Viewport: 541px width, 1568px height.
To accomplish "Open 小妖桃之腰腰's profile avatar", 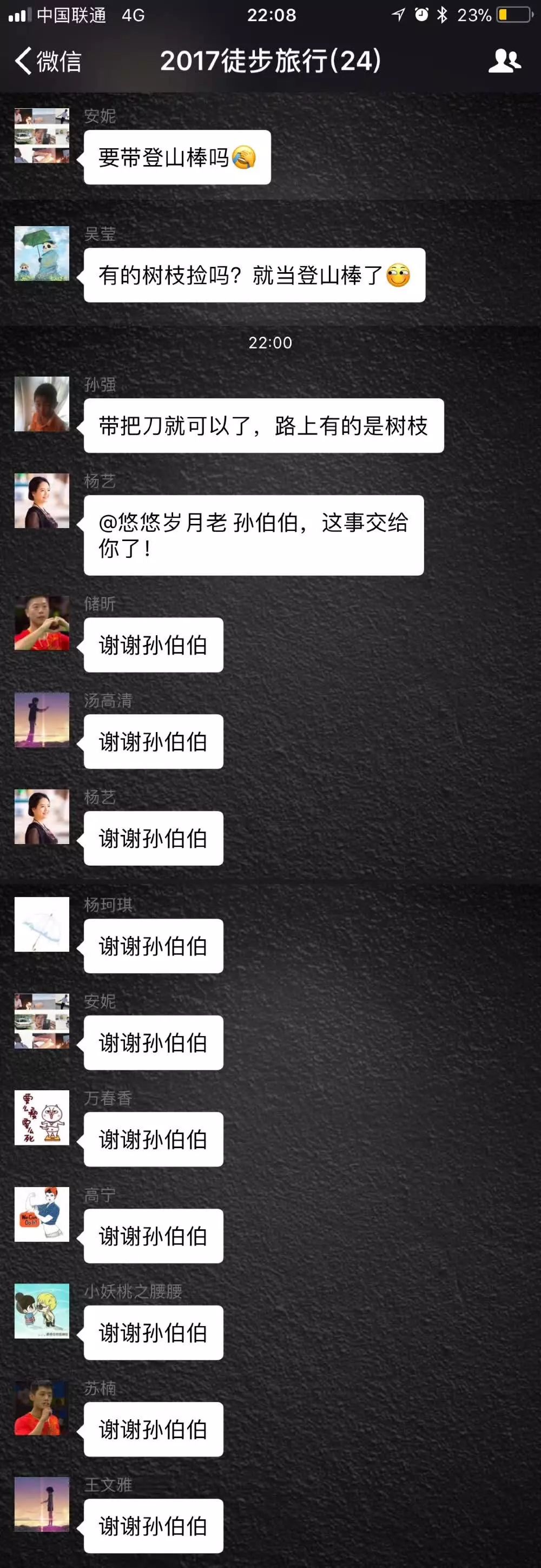I will coord(42,1311).
